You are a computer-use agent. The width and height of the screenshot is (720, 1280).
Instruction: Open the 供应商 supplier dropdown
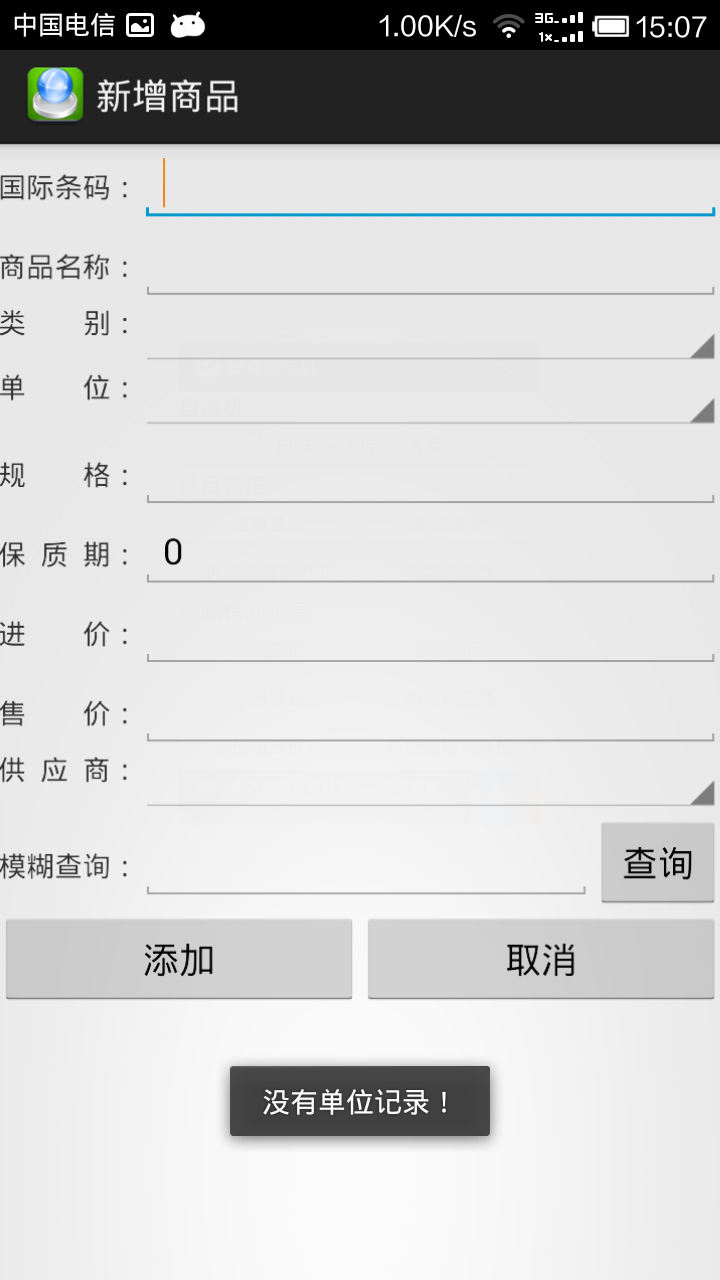point(430,775)
